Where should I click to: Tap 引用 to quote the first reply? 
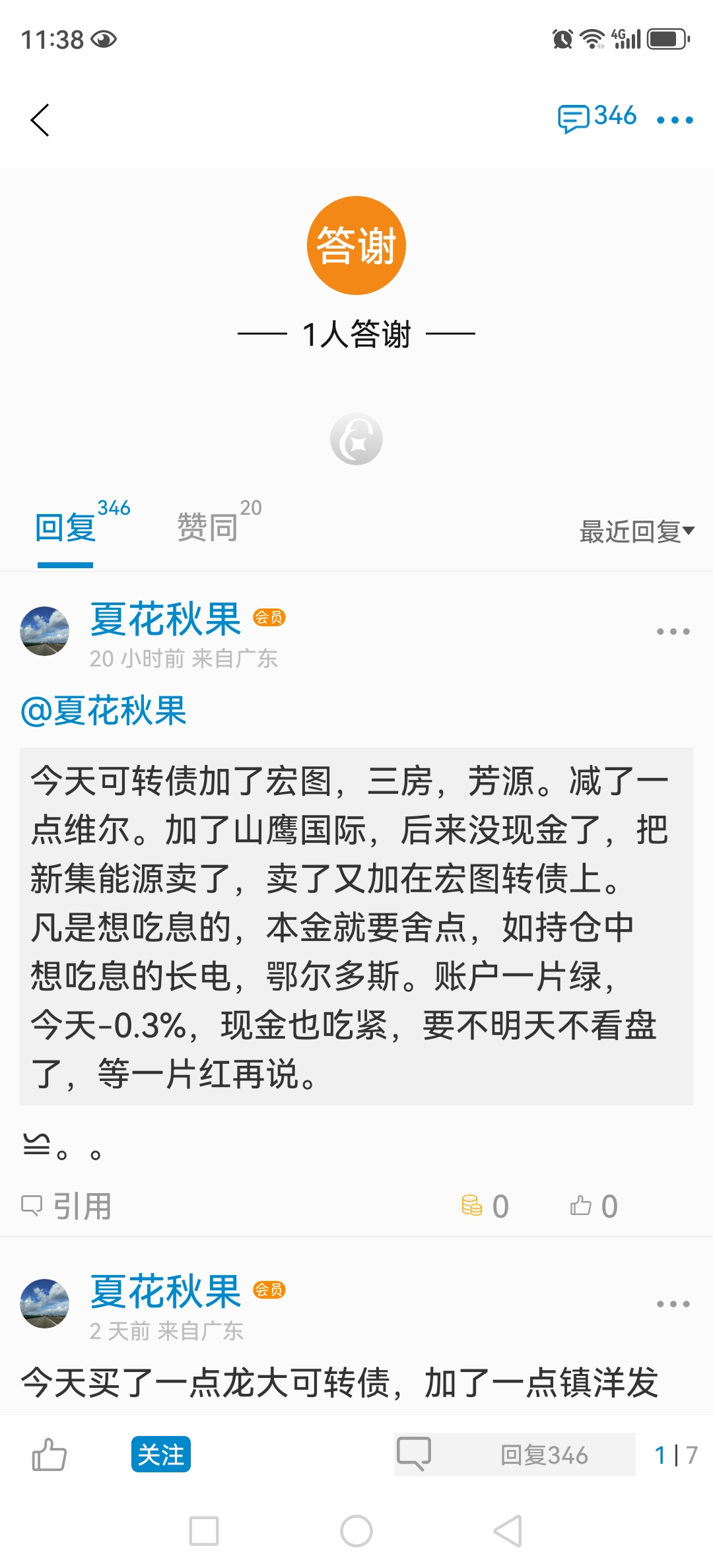(x=66, y=1206)
